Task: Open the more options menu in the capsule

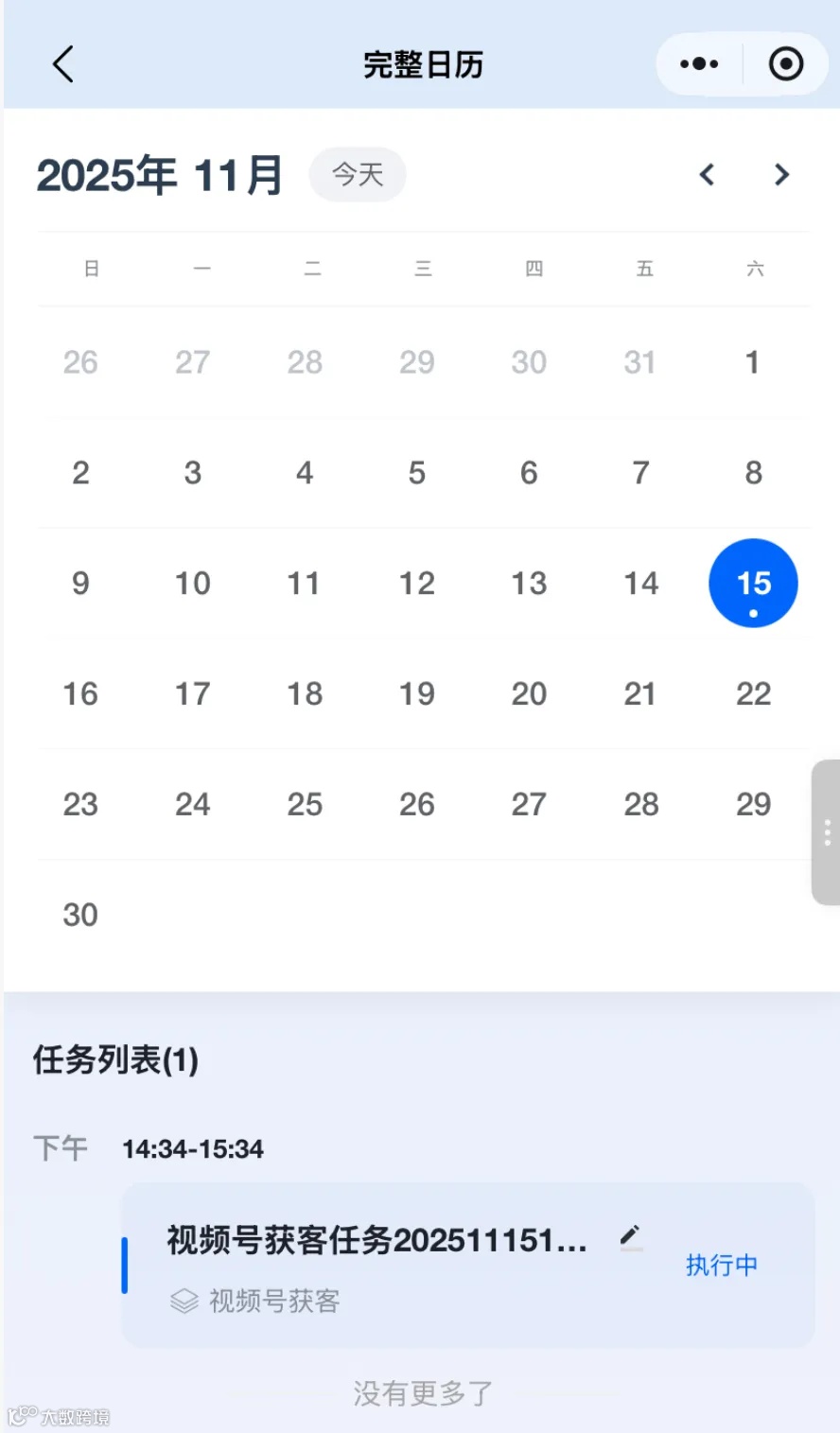Action: coord(698,64)
